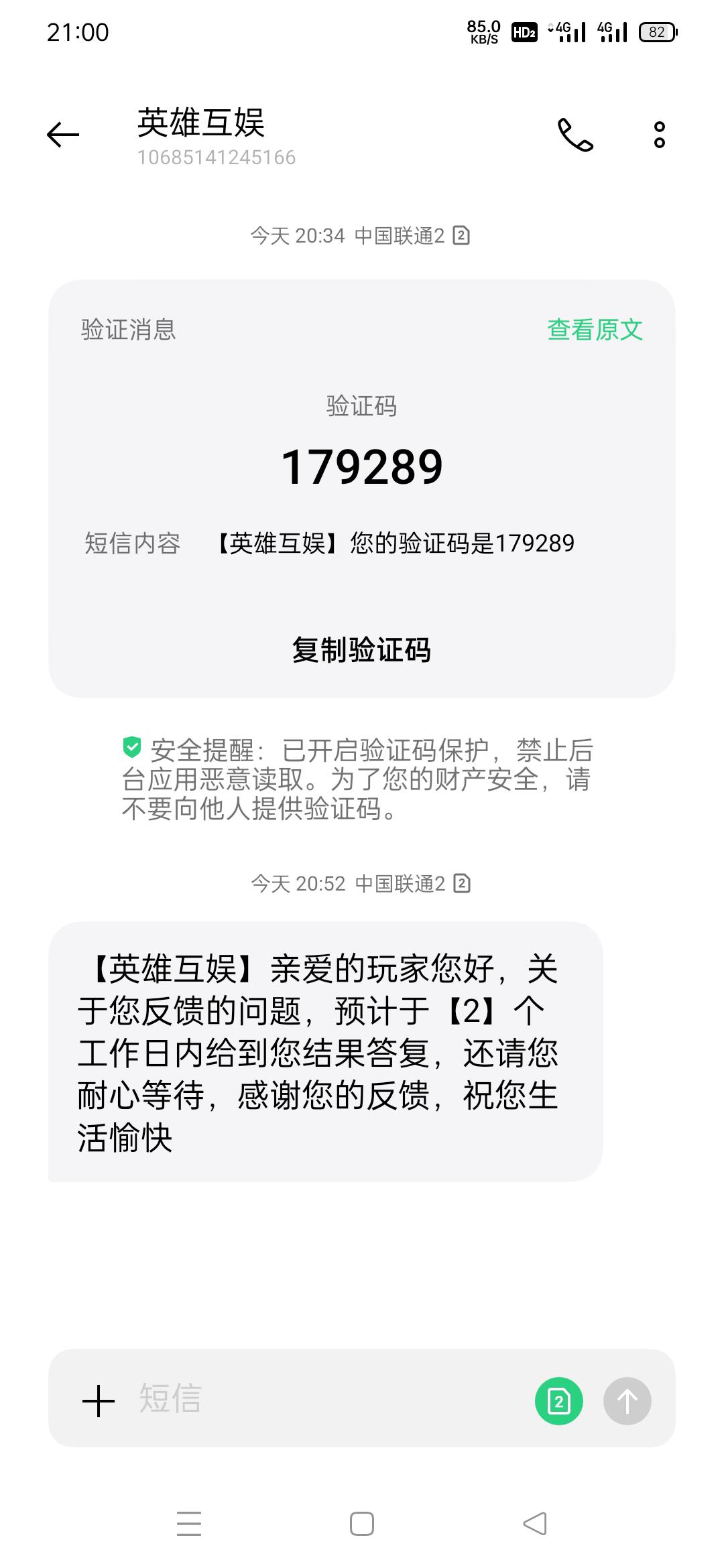Open the three-dot more options menu

(658, 135)
